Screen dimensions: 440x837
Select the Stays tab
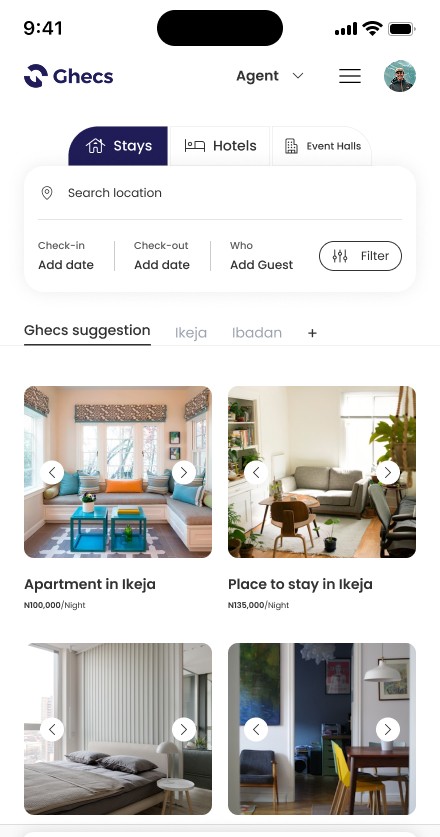[x=118, y=146]
